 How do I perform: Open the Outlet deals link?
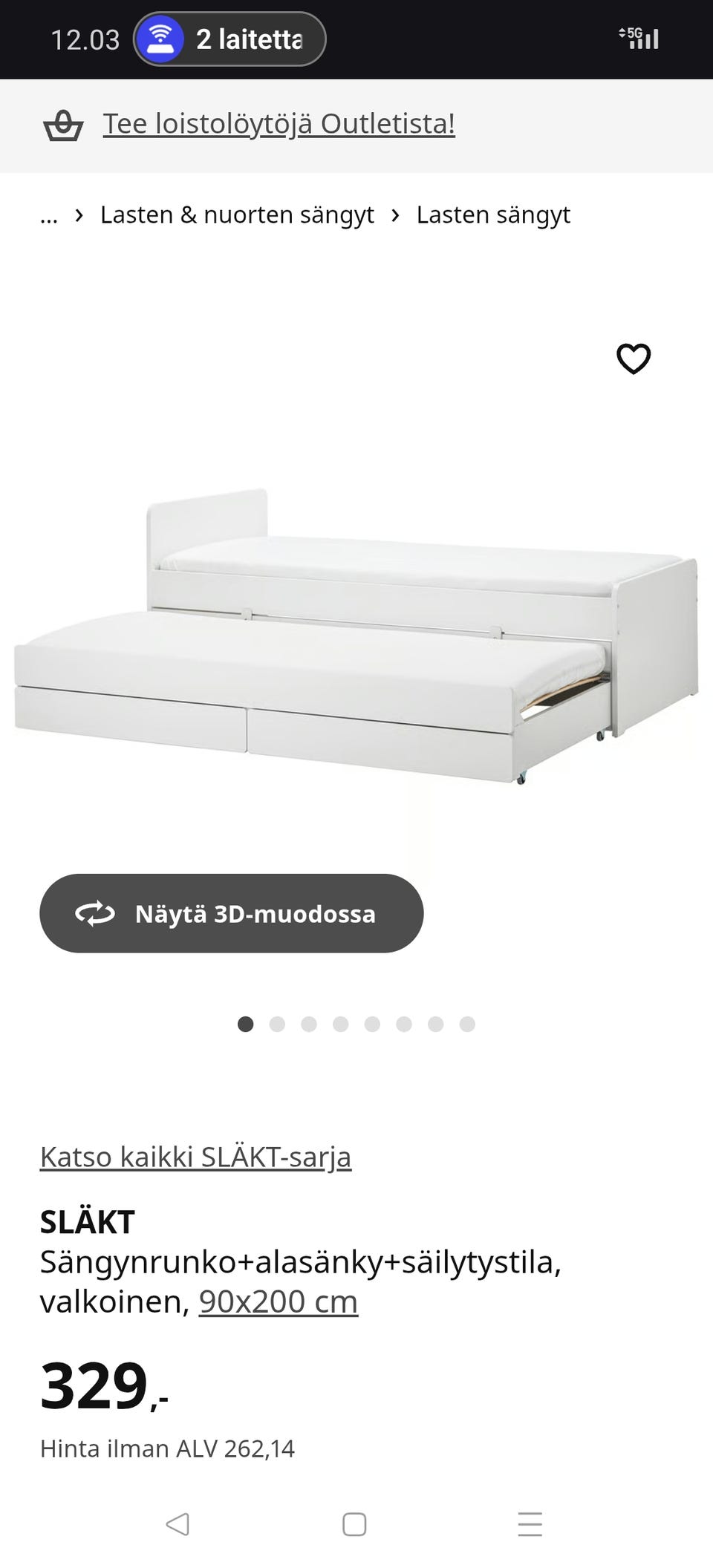pyautogui.click(x=279, y=124)
